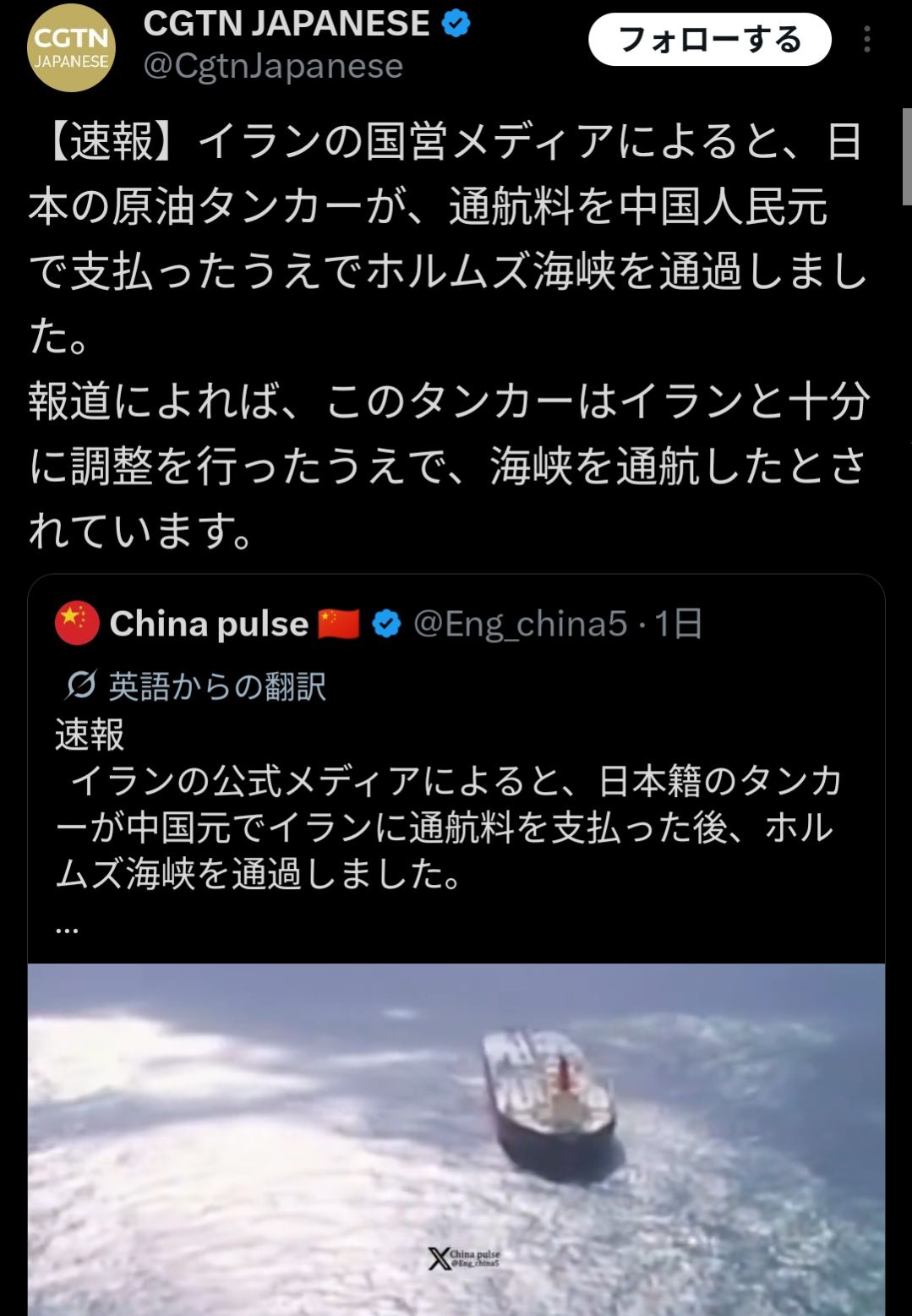Screen dimensions: 912x1316
Task: Open the CGTN JAPANESE profile avatar
Action: [x=71, y=48]
